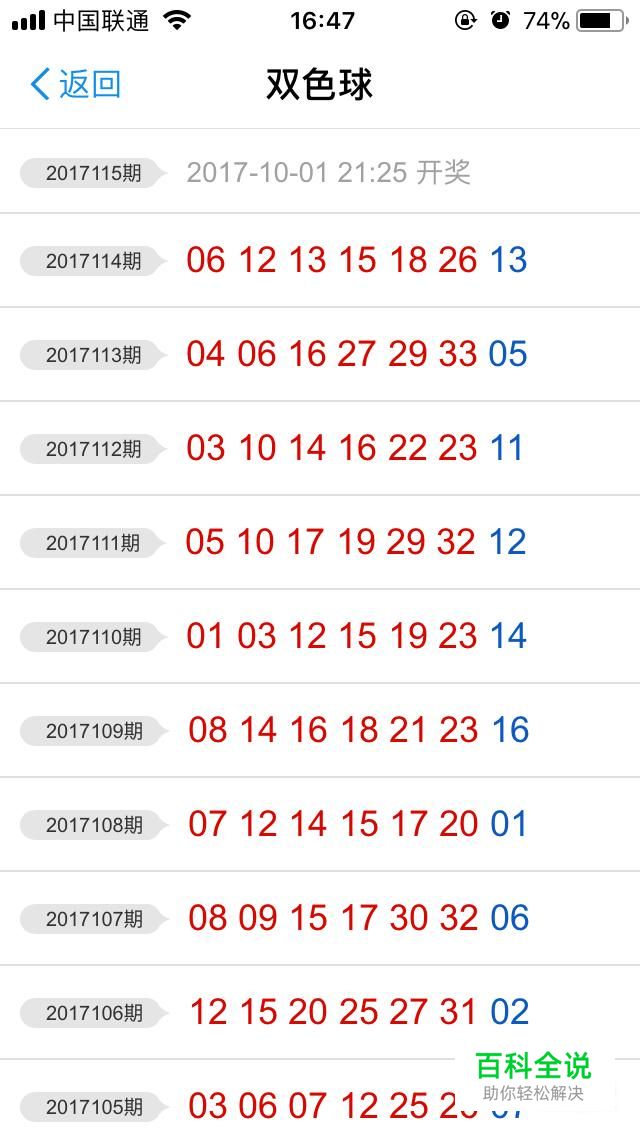The width and height of the screenshot is (640, 1136).
Task: Open draw results for 2017114期
Action: 320,260
